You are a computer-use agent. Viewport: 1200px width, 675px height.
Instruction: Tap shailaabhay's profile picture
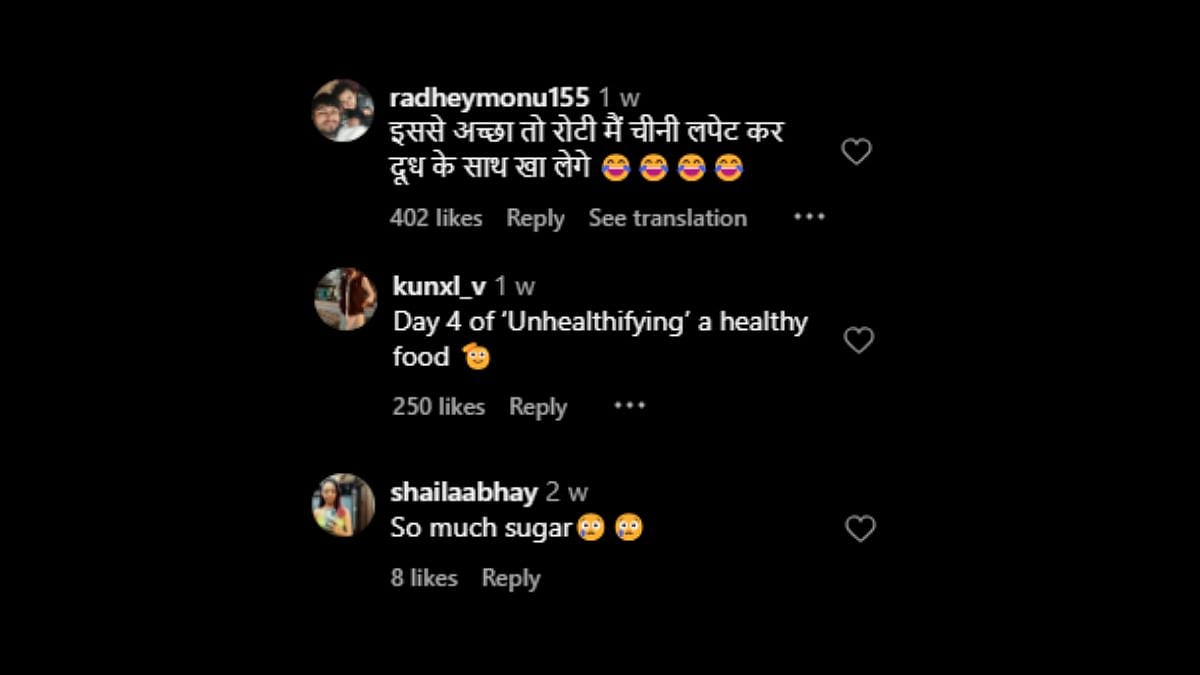343,505
